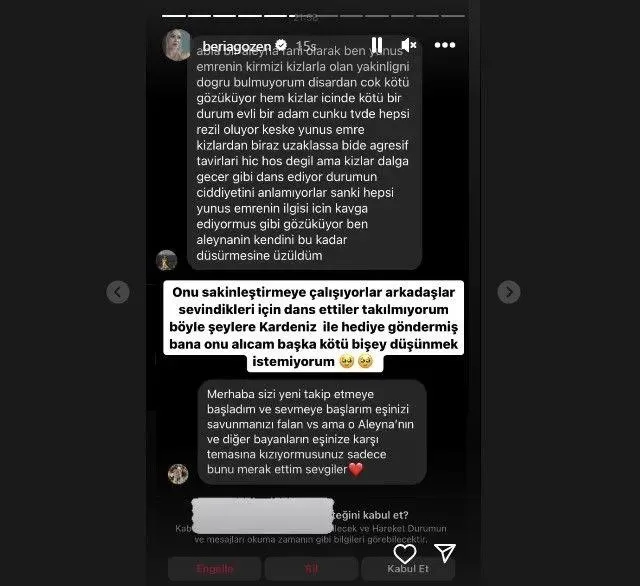Go to the previous story
This screenshot has width=640, height=586.
pos(118,292)
